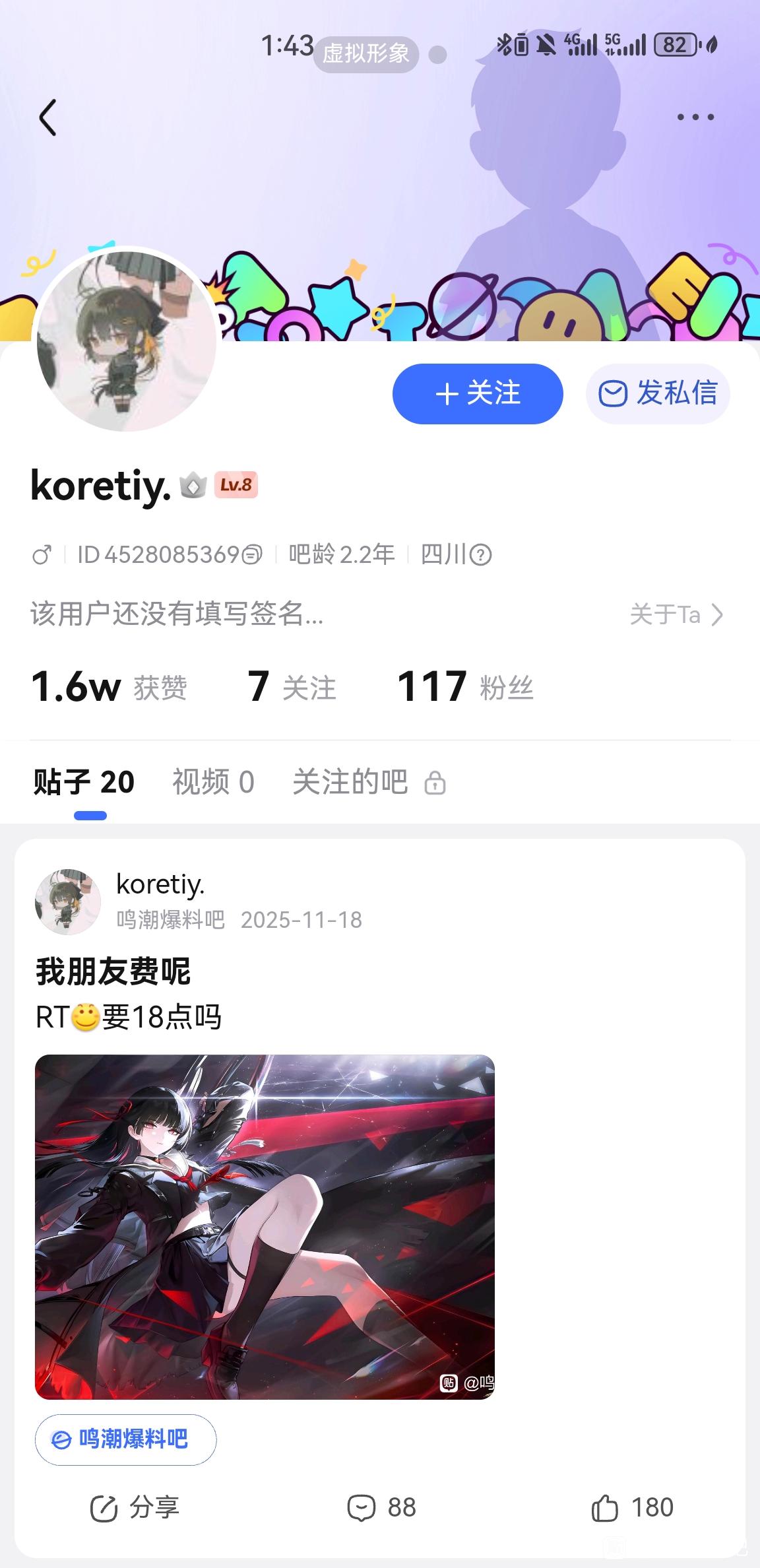This screenshot has height=1568, width=760.
Task: Share the post via 分享
Action: [135, 1508]
